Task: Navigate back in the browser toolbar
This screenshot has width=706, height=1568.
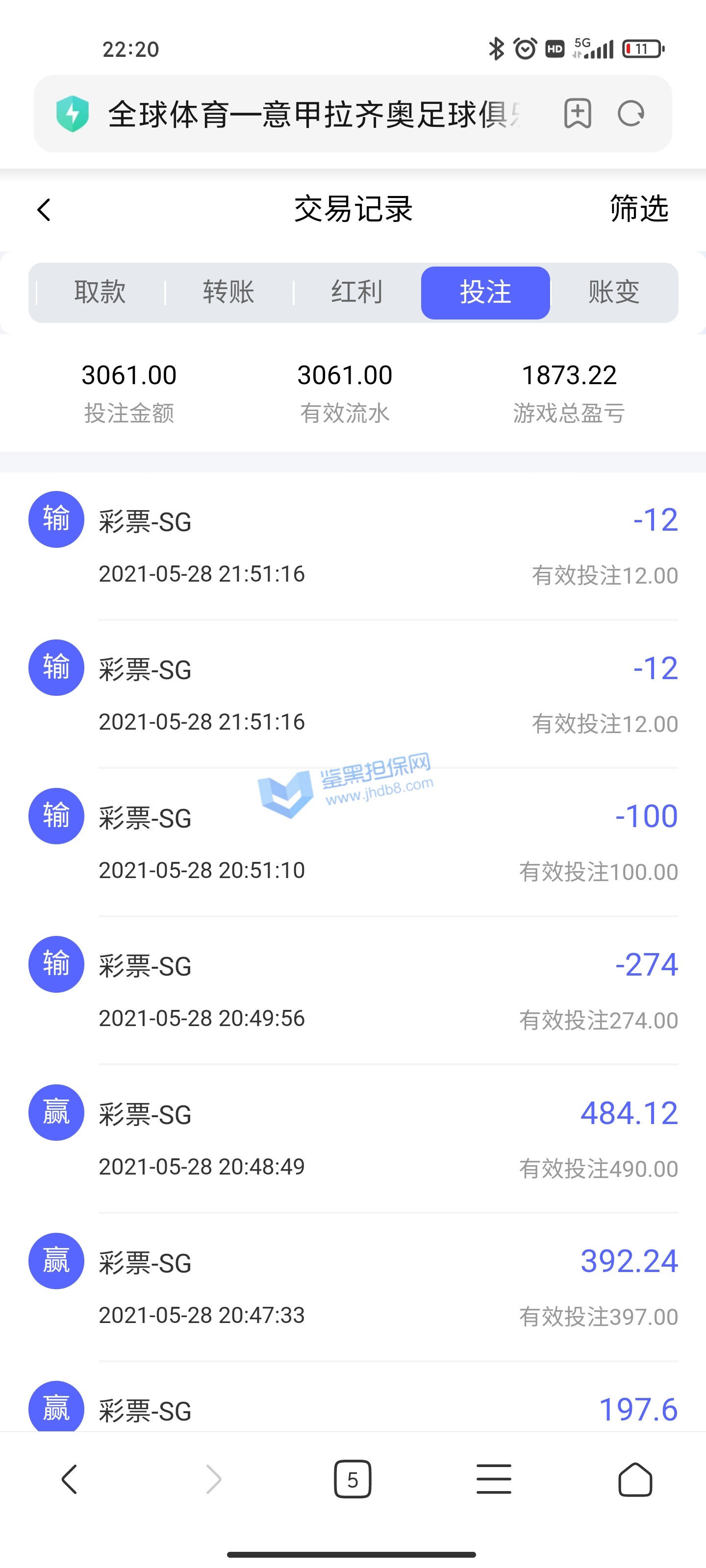Action: click(70, 1479)
